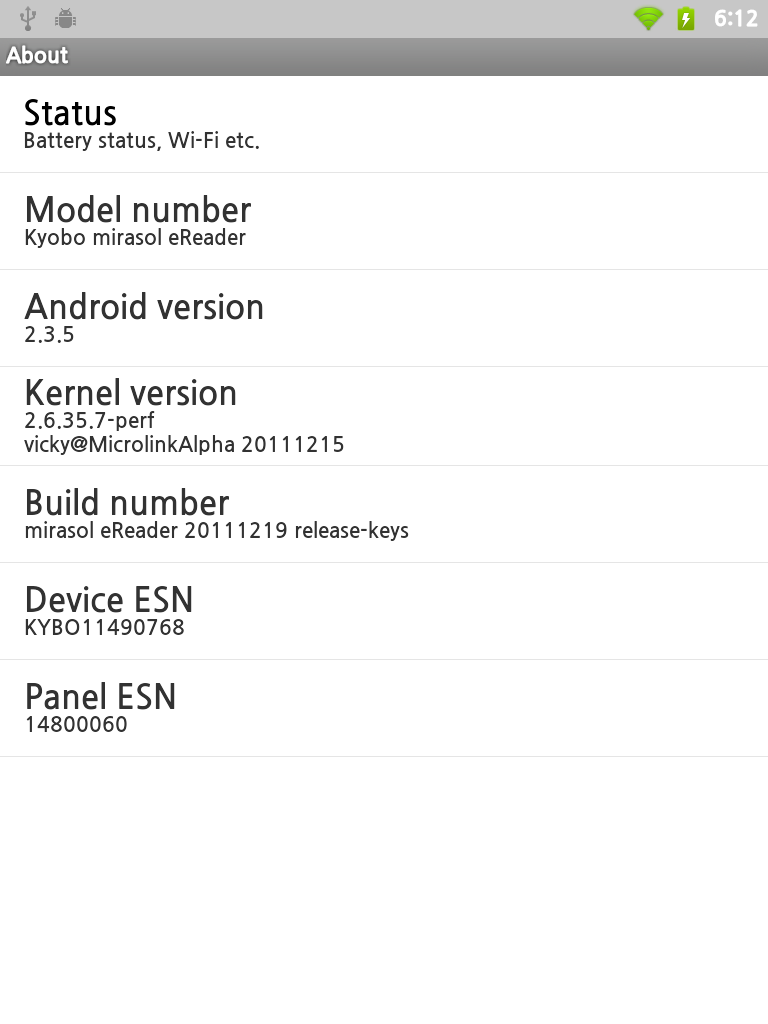The height and width of the screenshot is (1024, 768).
Task: Open the Status row
Action: pyautogui.click(x=384, y=124)
